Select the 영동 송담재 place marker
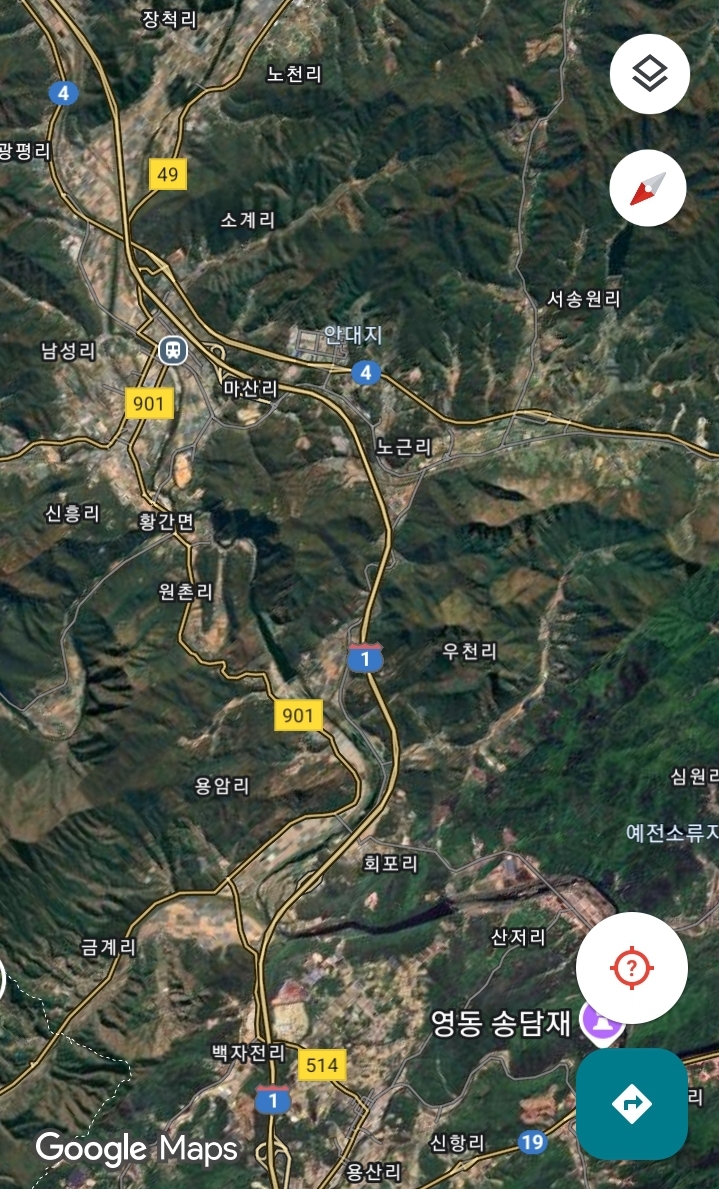This screenshot has height=1189, width=719. [602, 1020]
